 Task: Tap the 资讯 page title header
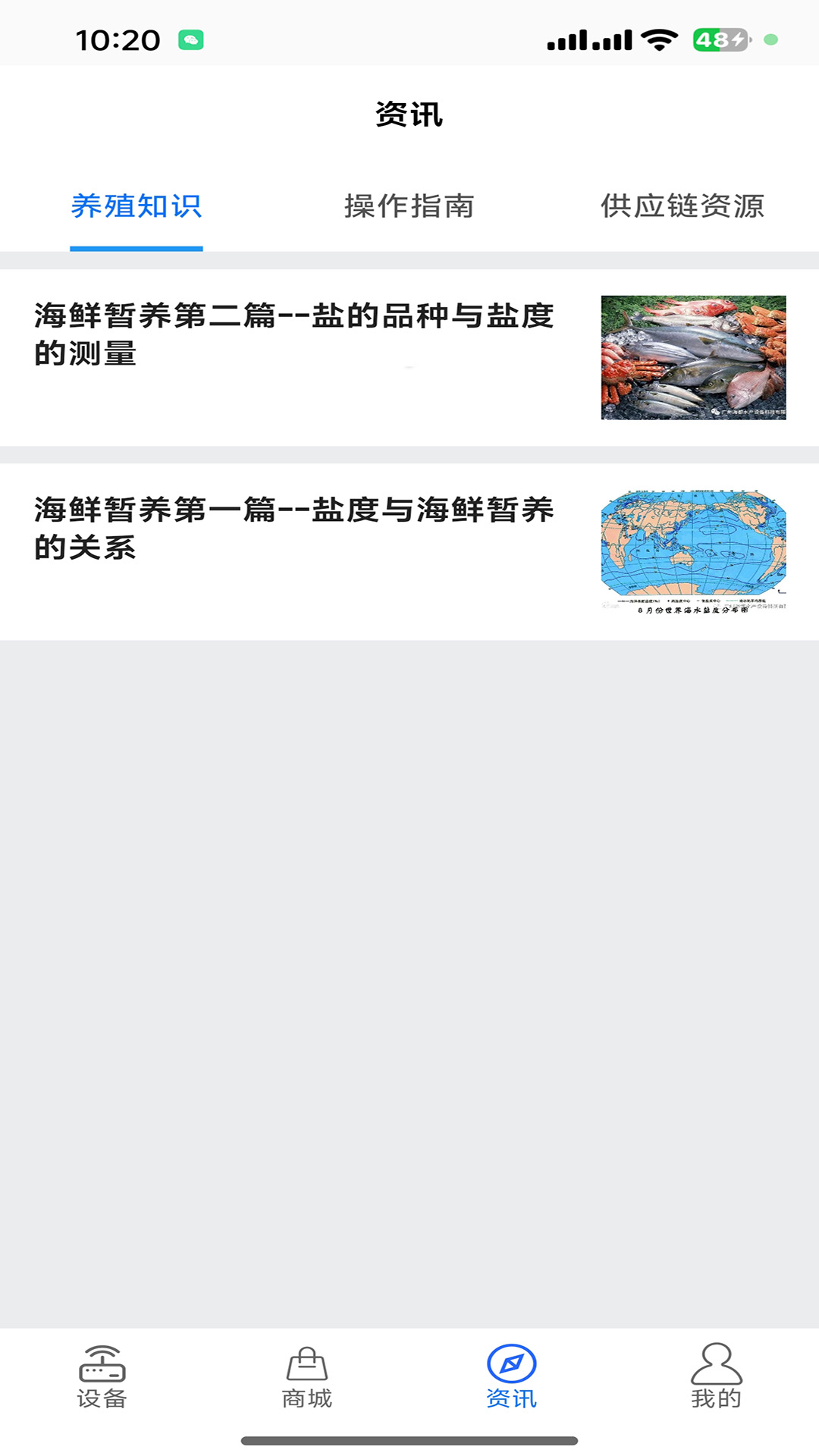pyautogui.click(x=409, y=114)
